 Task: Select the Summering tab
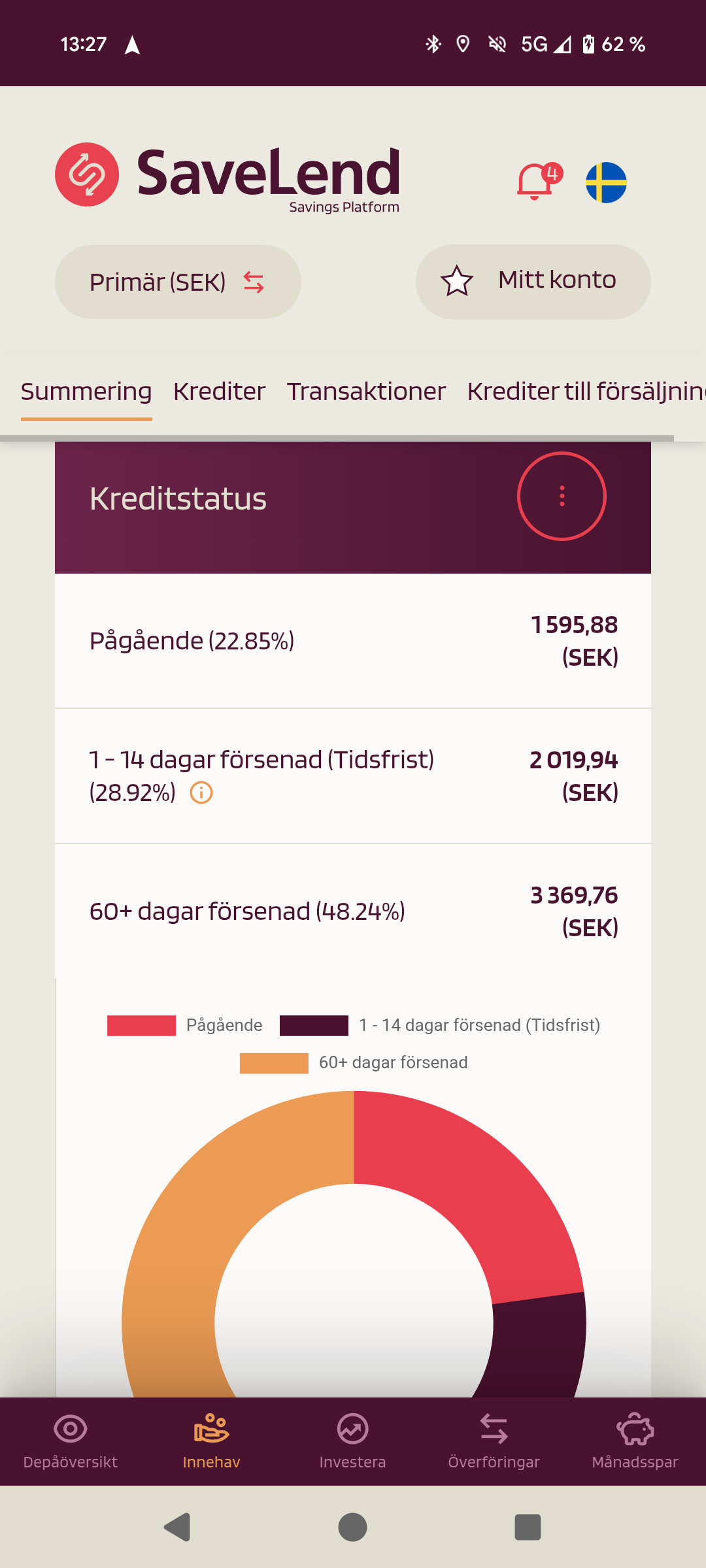tap(86, 391)
